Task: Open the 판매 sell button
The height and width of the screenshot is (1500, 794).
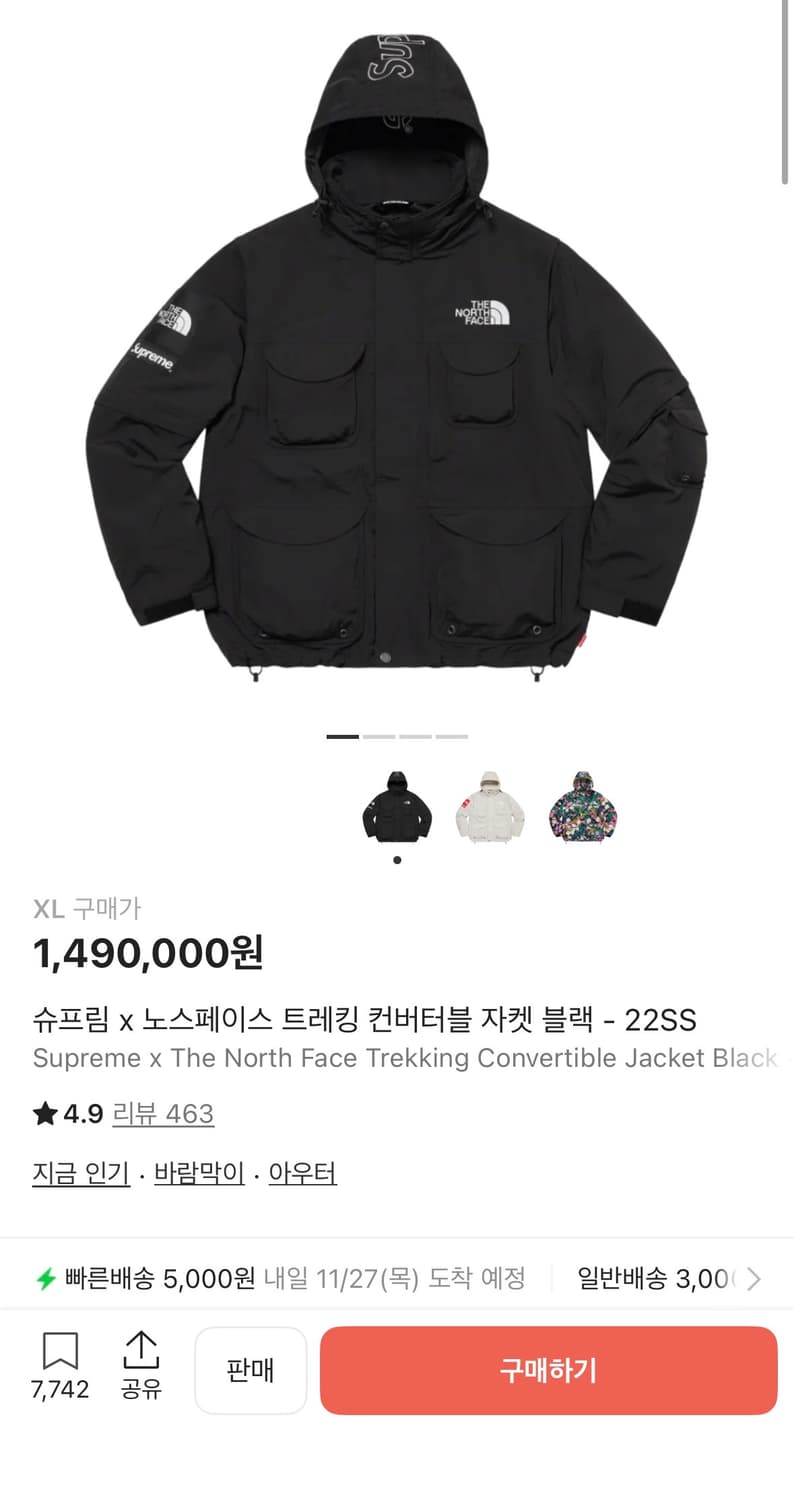Action: [x=250, y=1371]
